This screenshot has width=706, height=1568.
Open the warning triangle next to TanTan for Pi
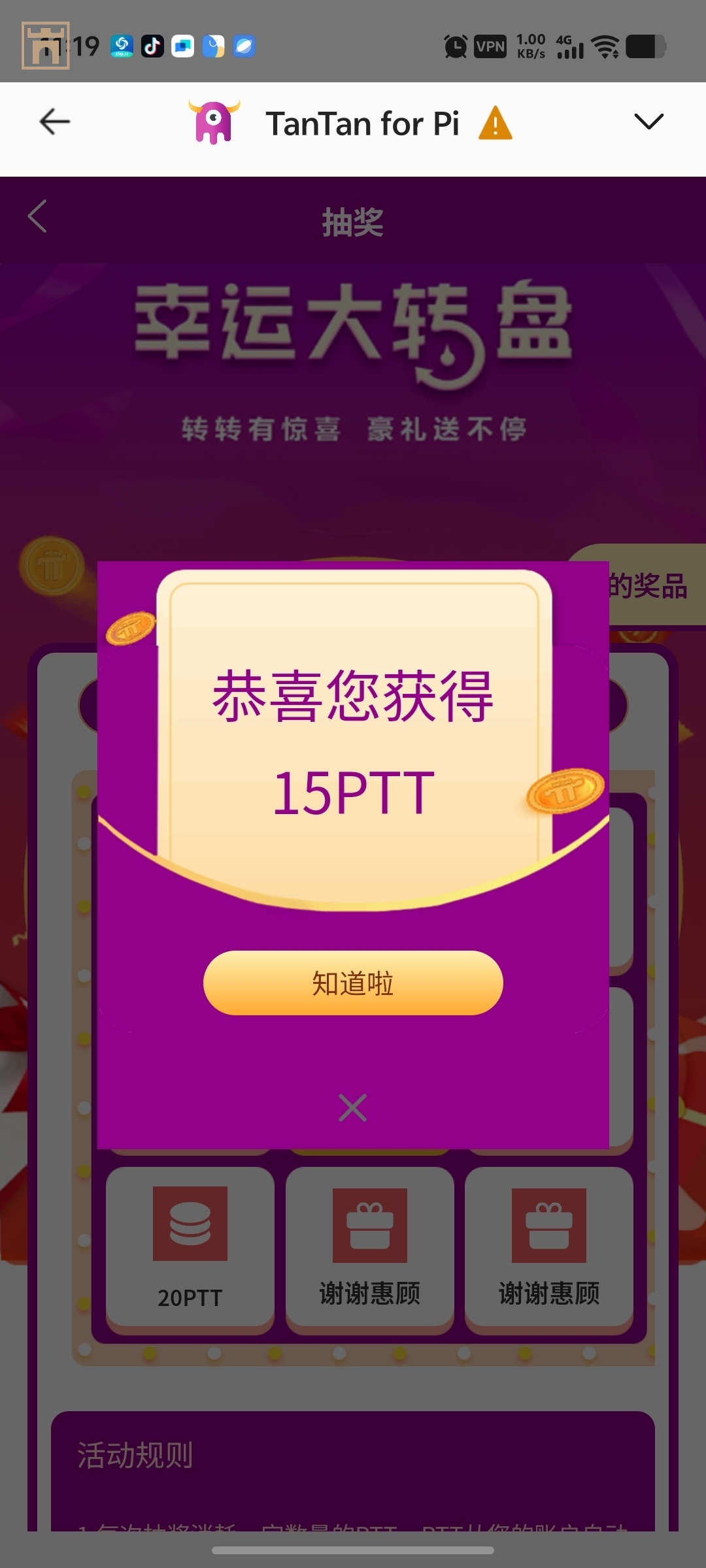tap(496, 123)
